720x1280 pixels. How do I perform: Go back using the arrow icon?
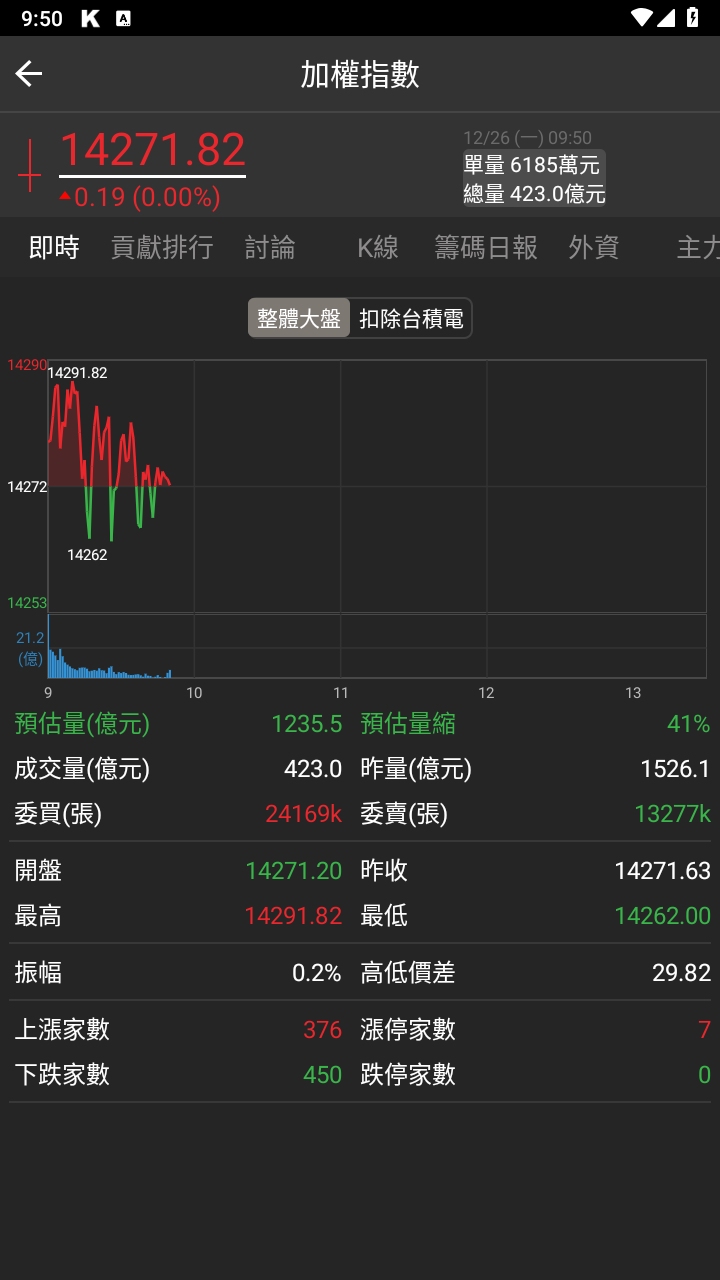click(29, 73)
